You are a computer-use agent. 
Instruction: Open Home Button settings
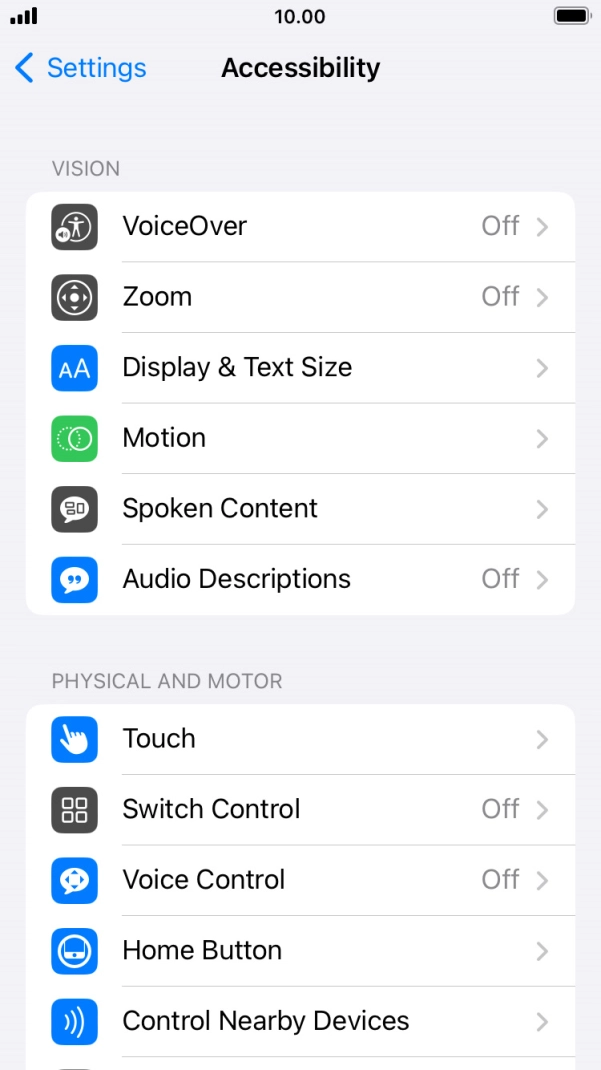point(300,951)
